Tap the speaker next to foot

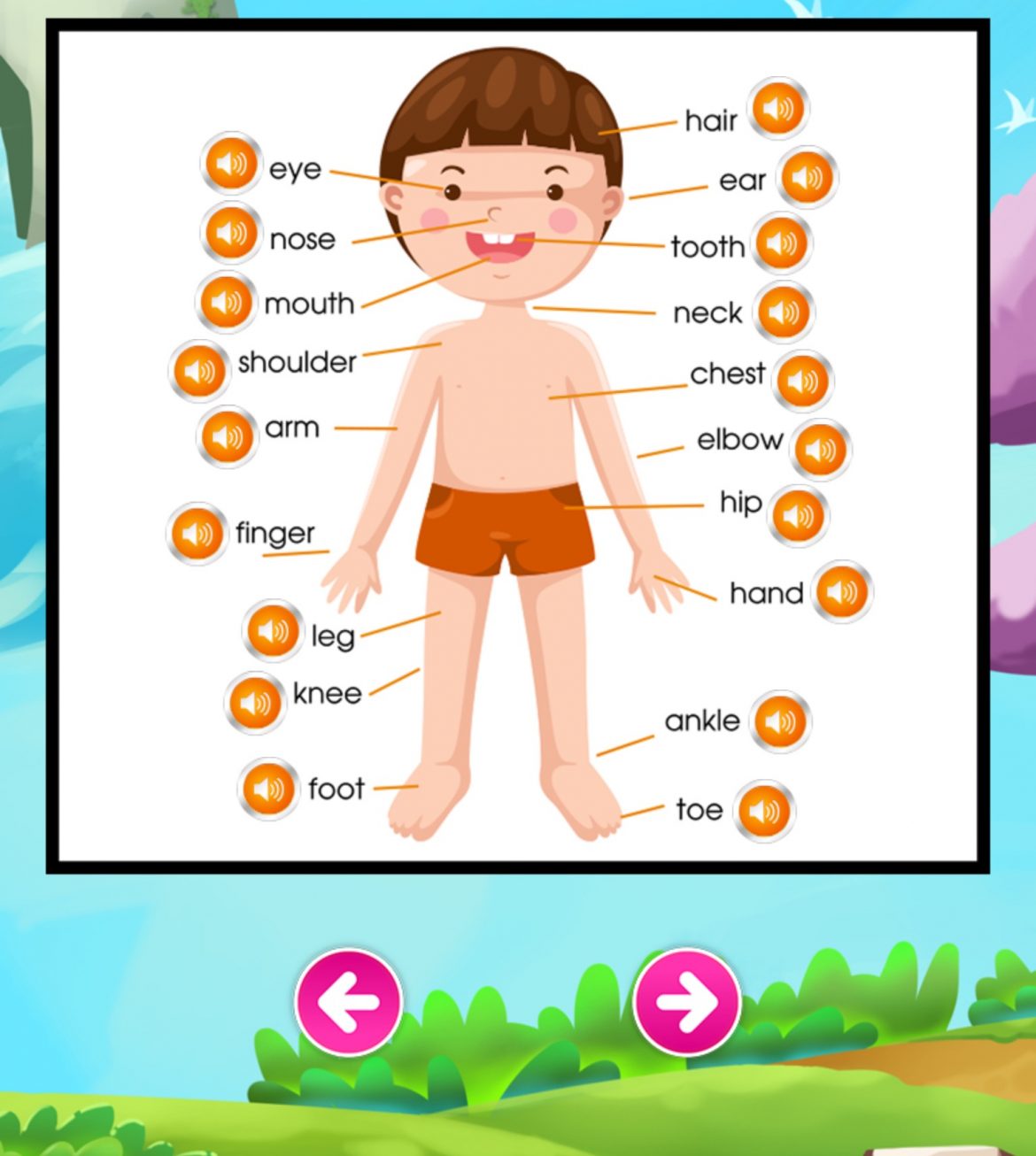pyautogui.click(x=267, y=788)
